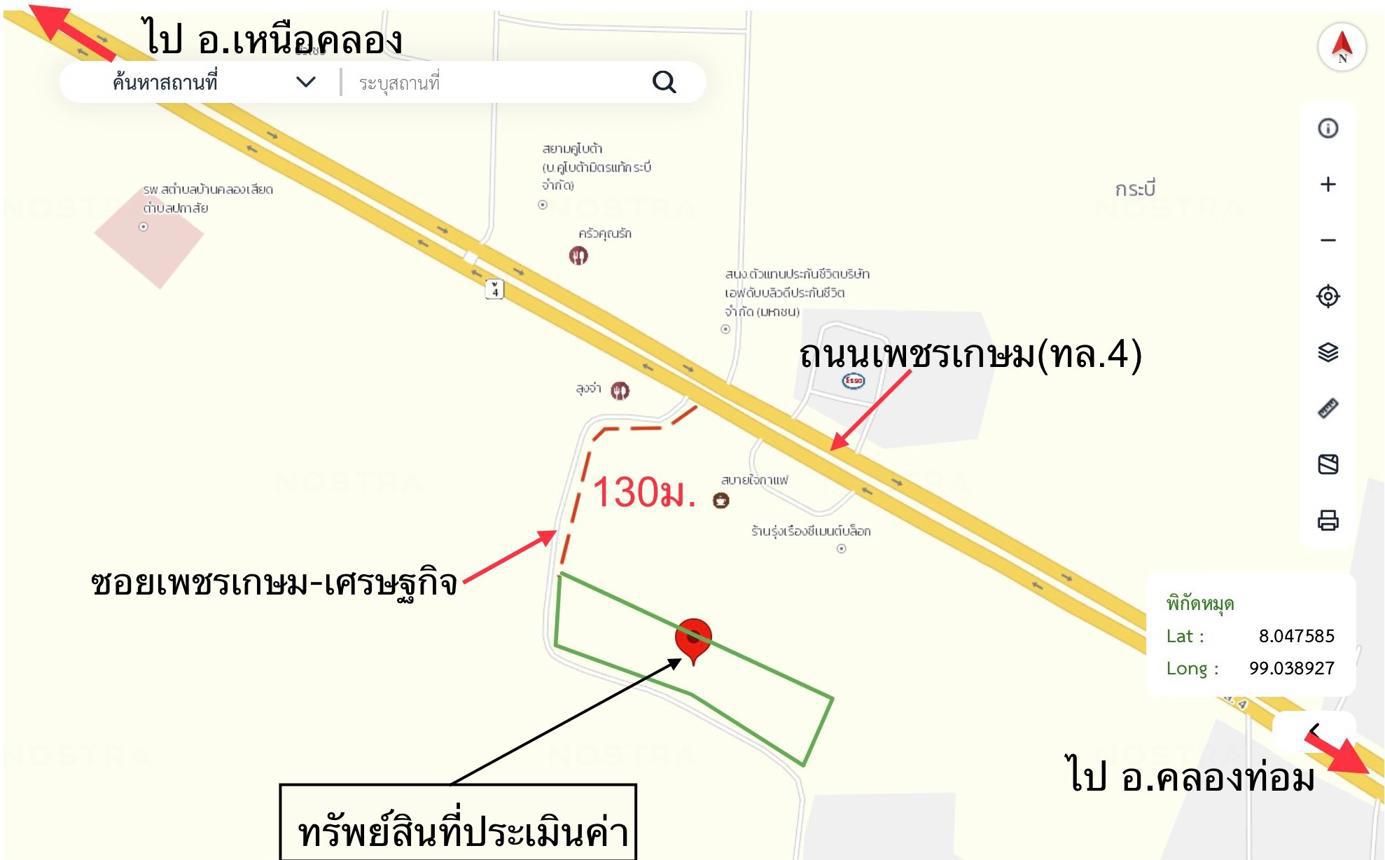Tap the magnifier search icon
Image resolution: width=1385 pixels, height=860 pixels.
[664, 82]
